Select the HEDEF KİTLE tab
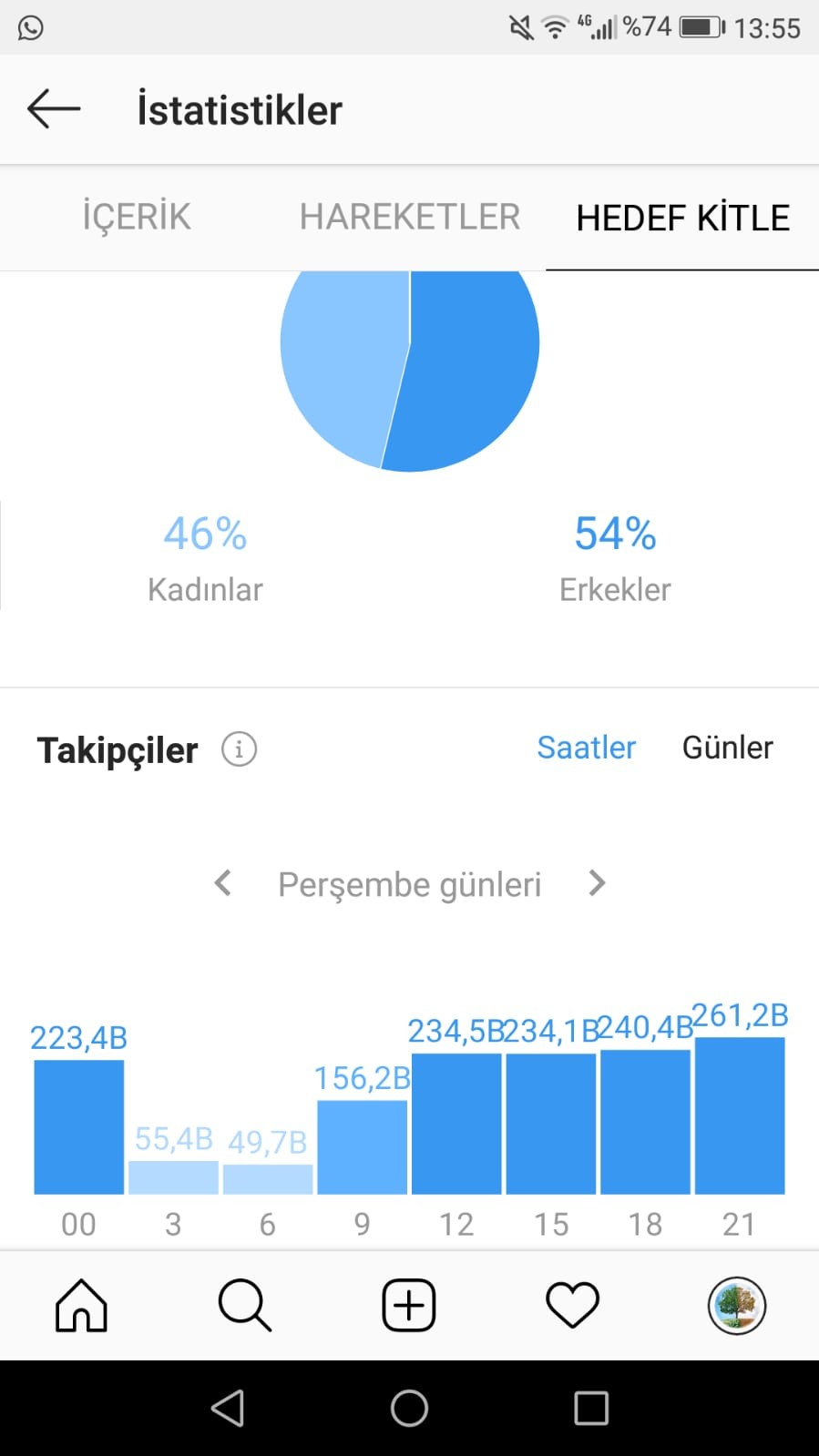 (683, 218)
